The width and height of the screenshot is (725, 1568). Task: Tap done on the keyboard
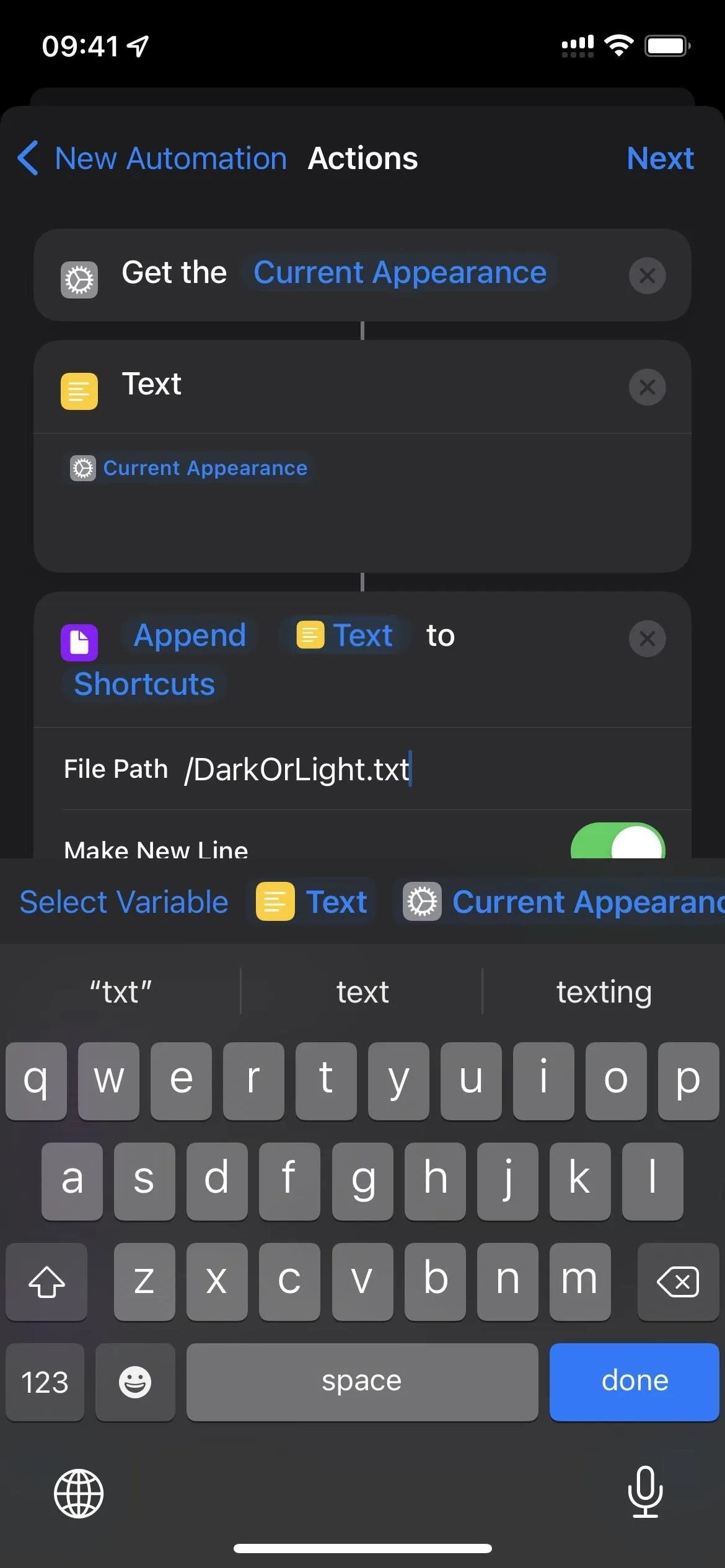pos(634,1382)
